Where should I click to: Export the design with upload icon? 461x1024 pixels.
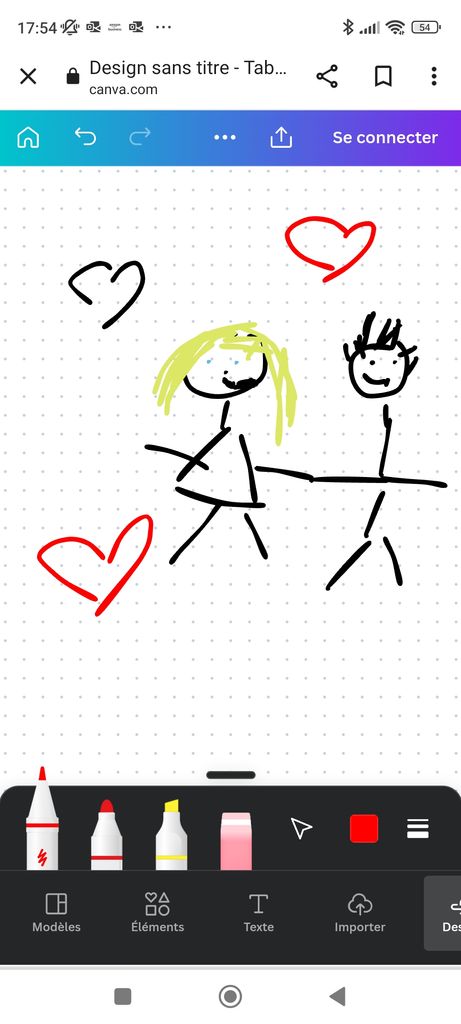(x=281, y=137)
